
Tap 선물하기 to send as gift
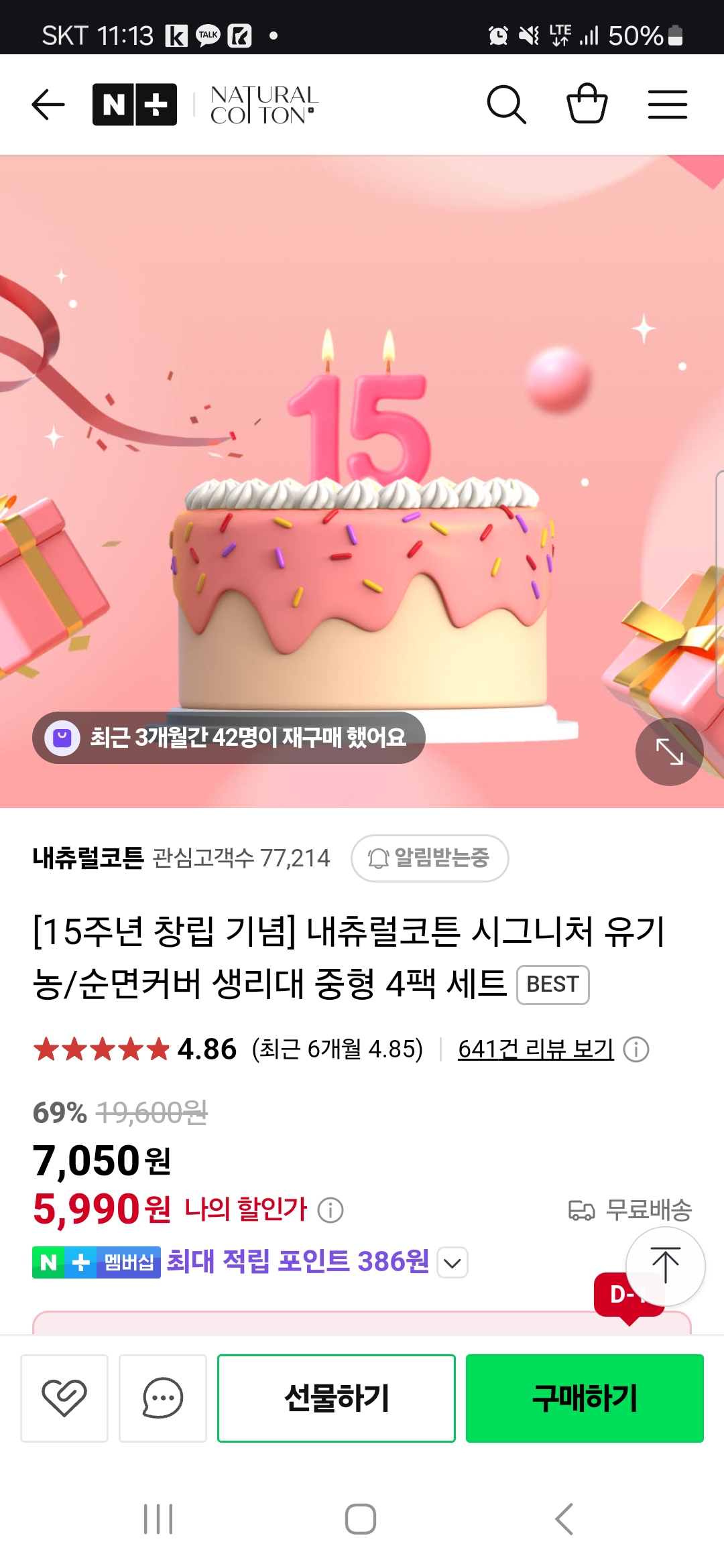337,1398
